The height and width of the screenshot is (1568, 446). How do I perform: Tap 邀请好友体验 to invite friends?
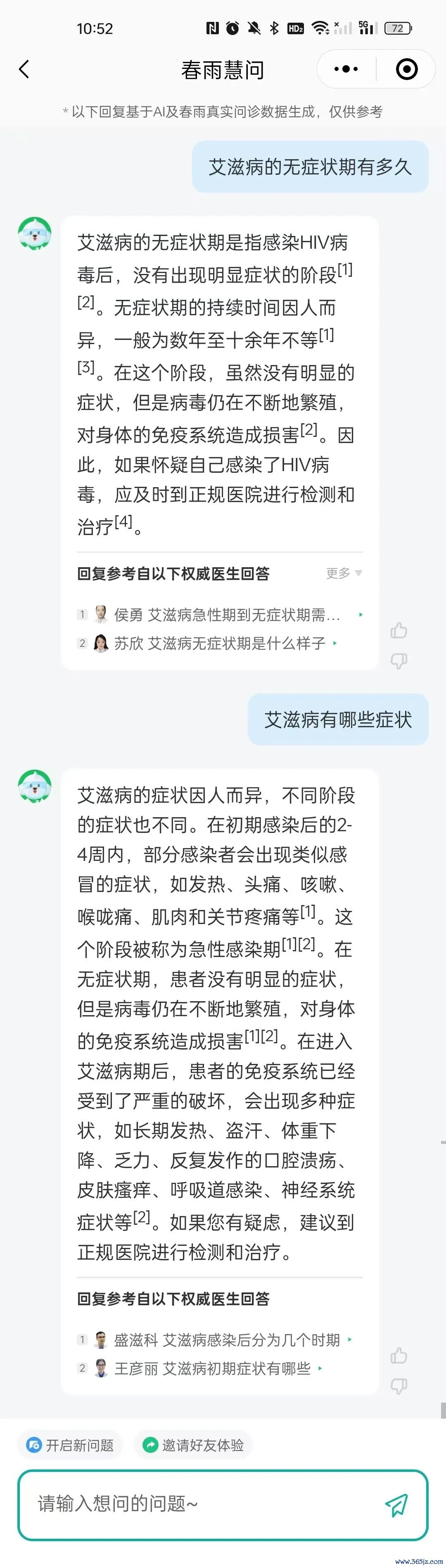pyautogui.click(x=194, y=1444)
